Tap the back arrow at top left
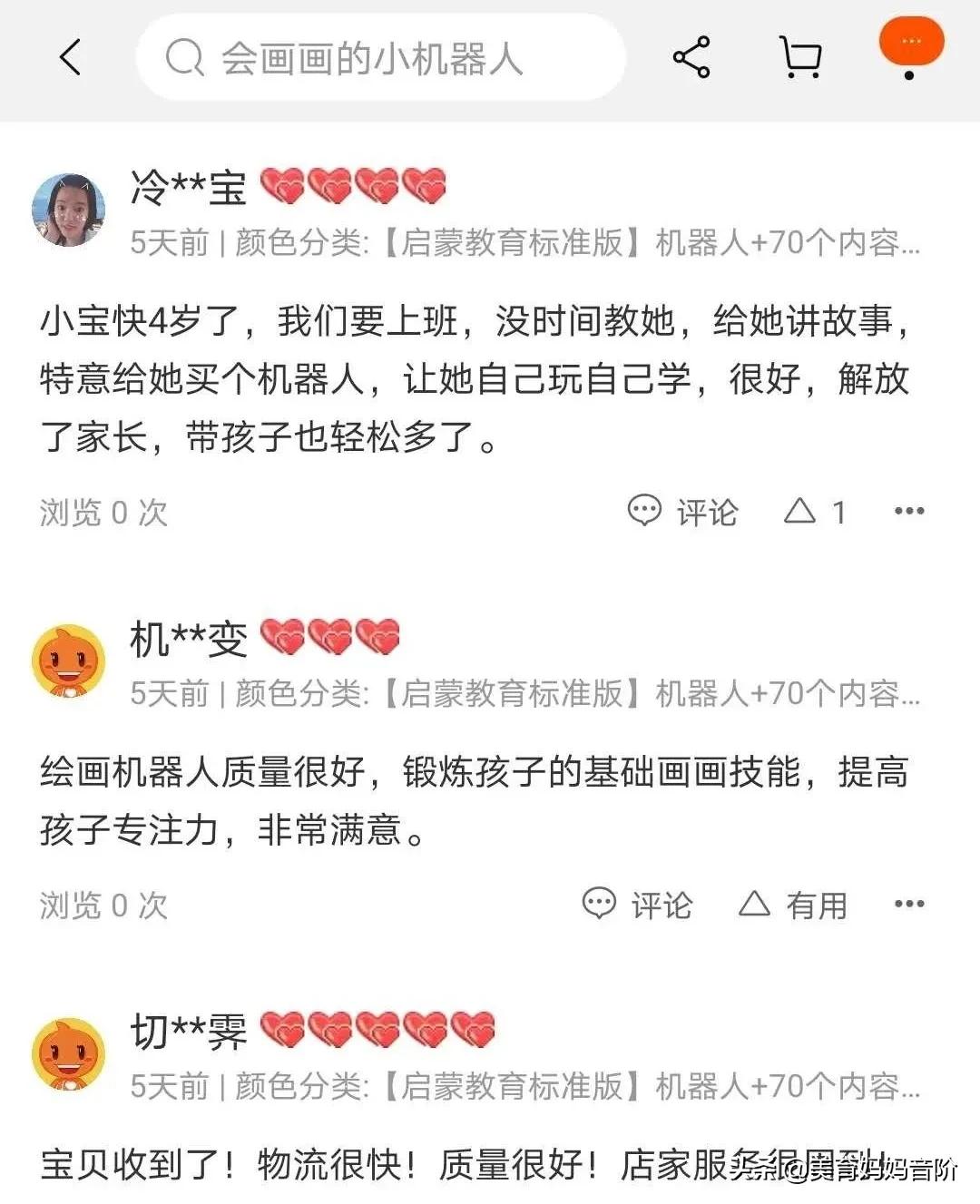The height and width of the screenshot is (1204, 980). tap(71, 56)
